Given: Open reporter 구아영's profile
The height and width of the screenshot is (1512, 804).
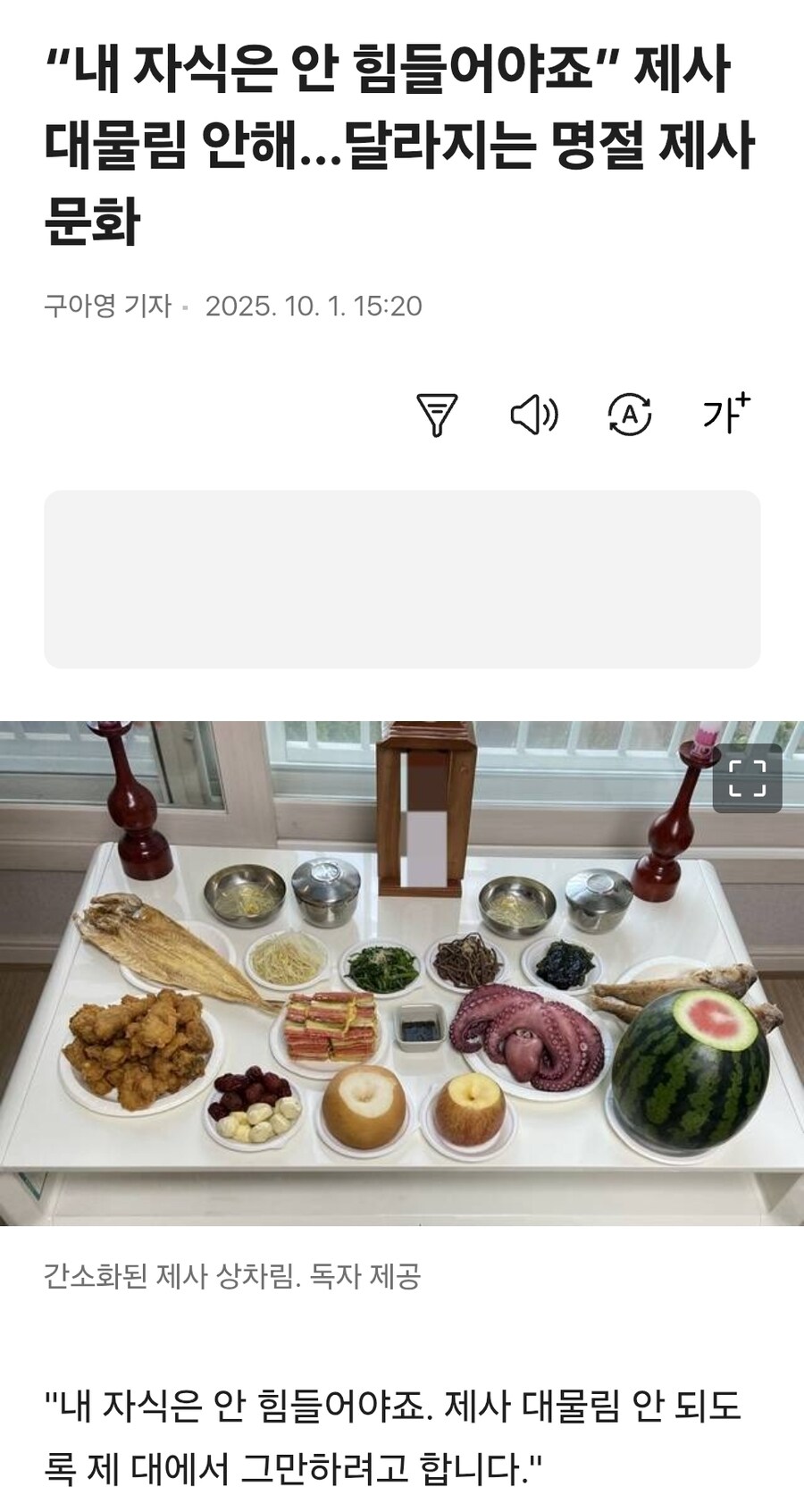Looking at the screenshot, I should (107, 307).
